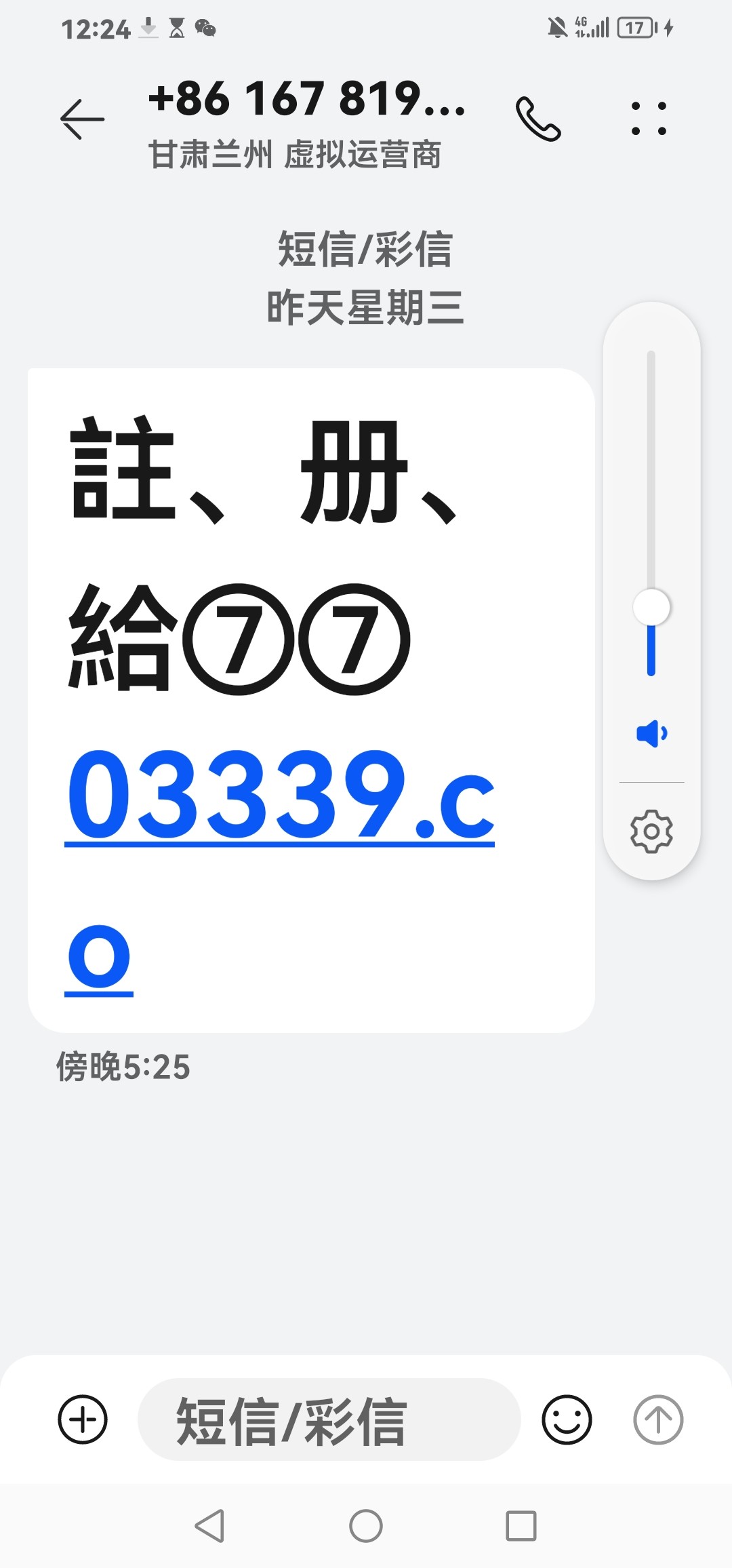Call the +86 167 819 number
Viewport: 732px width, 1568px height.
tap(538, 119)
